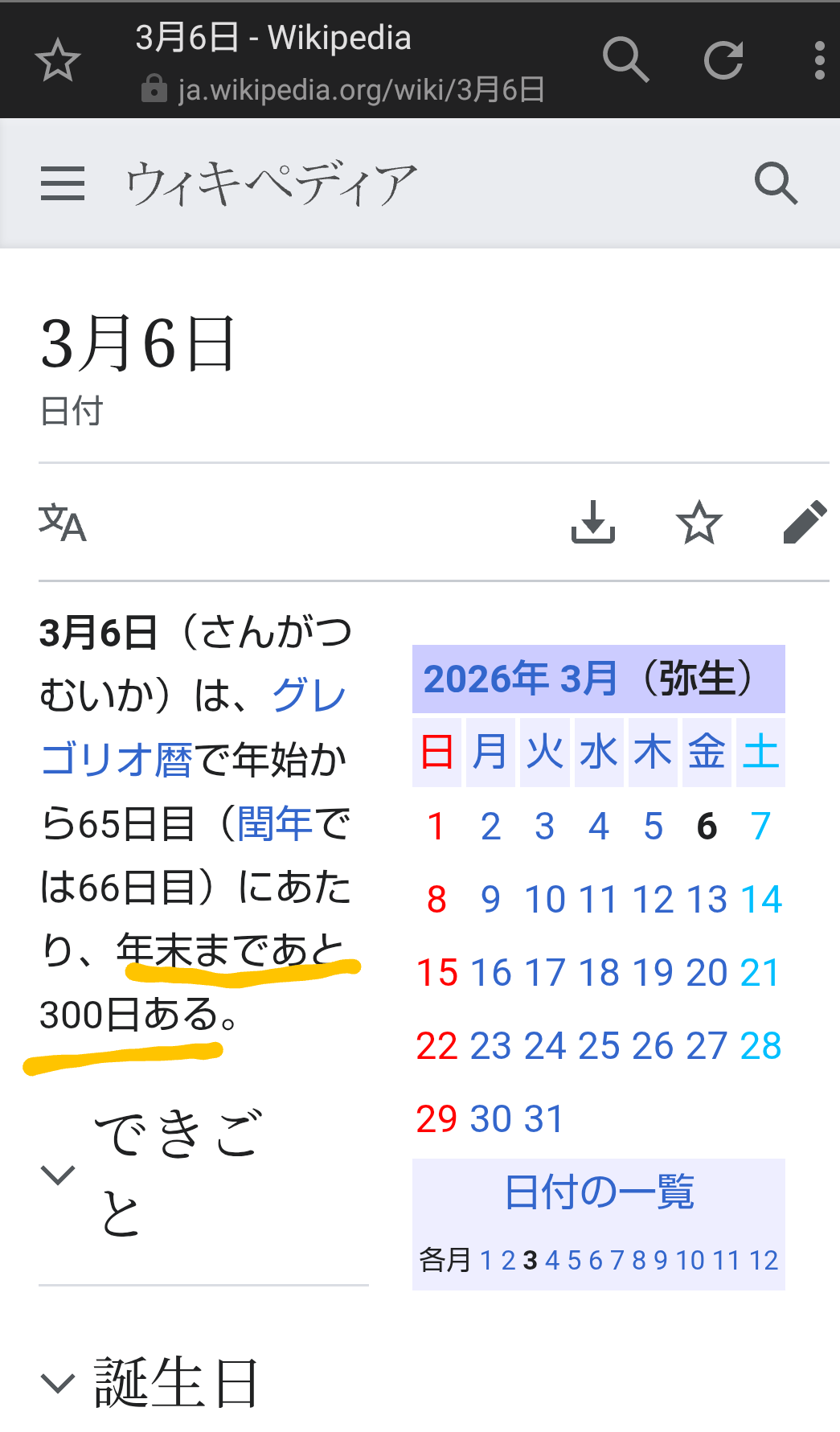
Task: Reload the current page
Action: coord(723,60)
